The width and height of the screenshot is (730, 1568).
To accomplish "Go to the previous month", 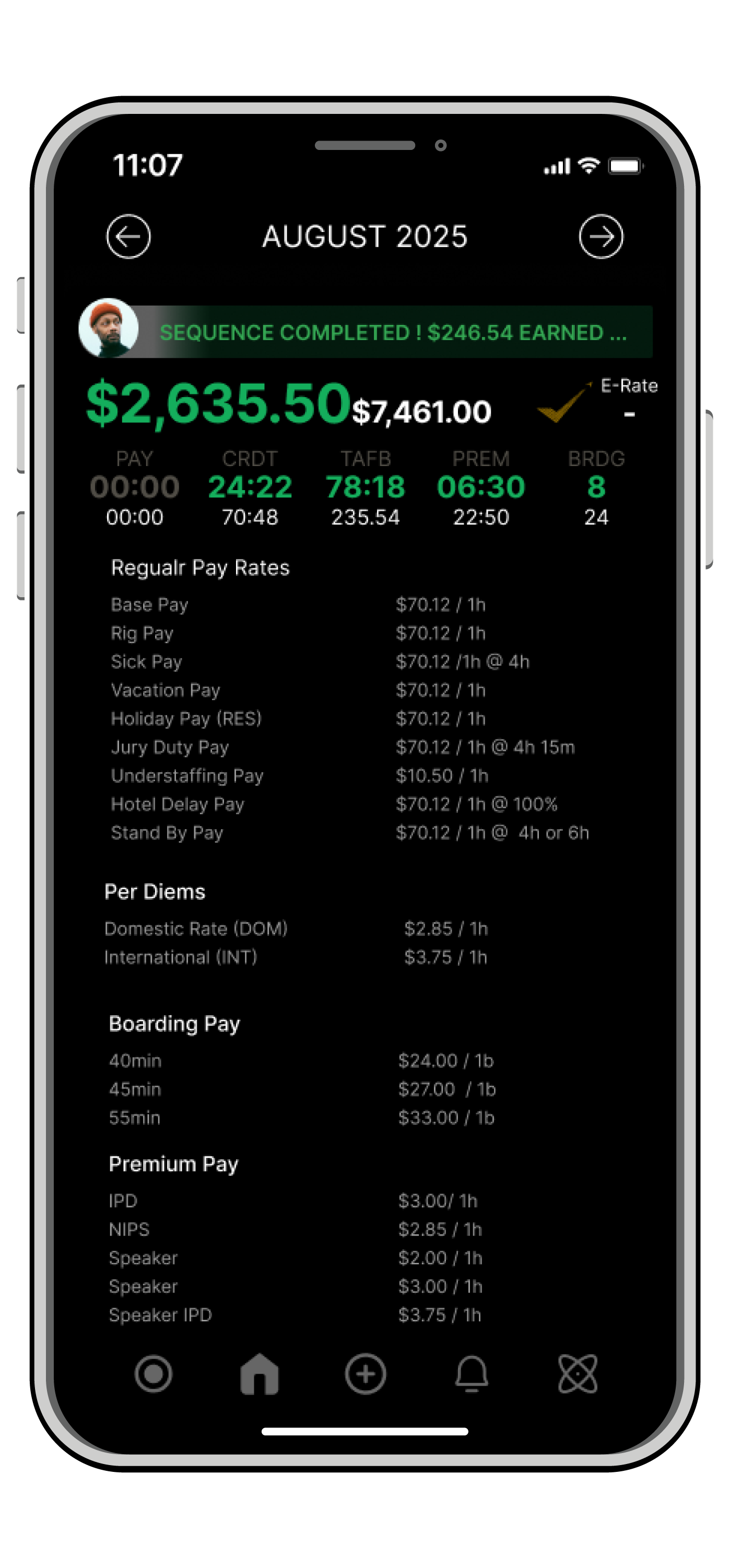I will [128, 237].
